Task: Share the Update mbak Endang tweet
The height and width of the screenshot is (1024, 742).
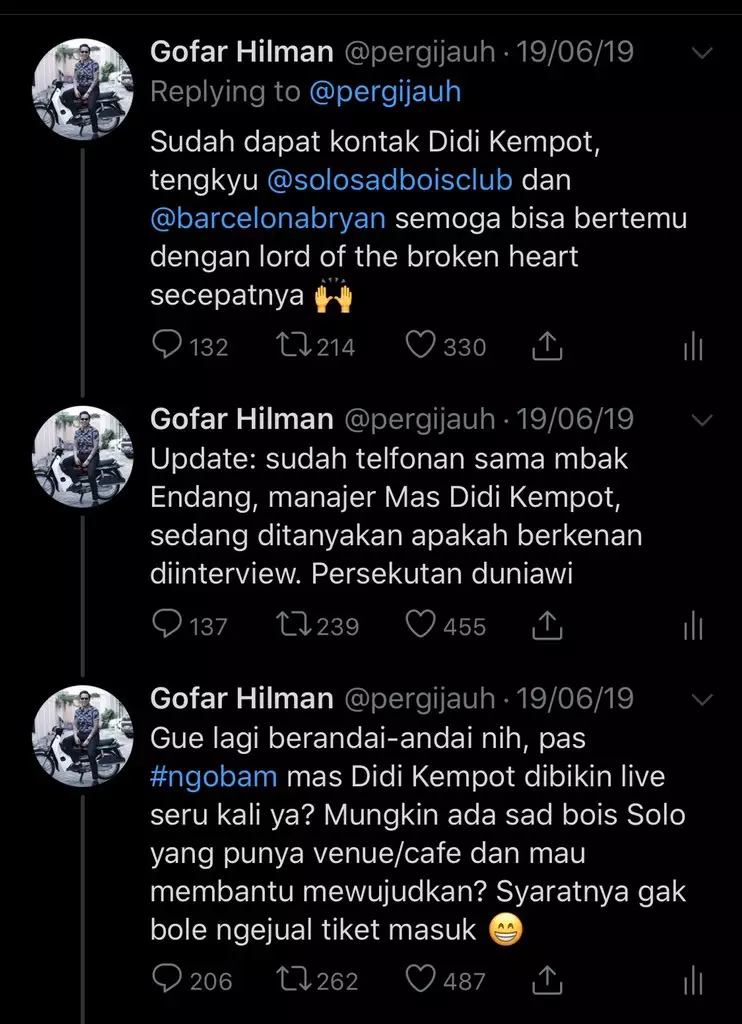Action: click(546, 626)
